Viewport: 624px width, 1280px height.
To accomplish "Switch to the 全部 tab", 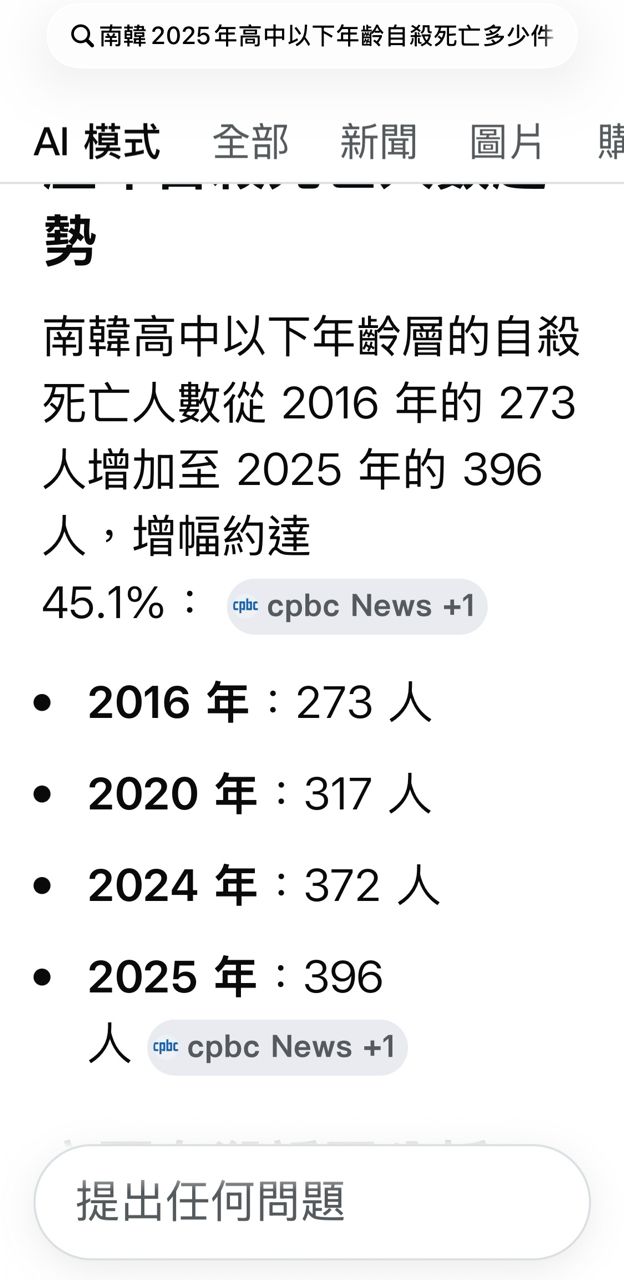I will tap(251, 142).
